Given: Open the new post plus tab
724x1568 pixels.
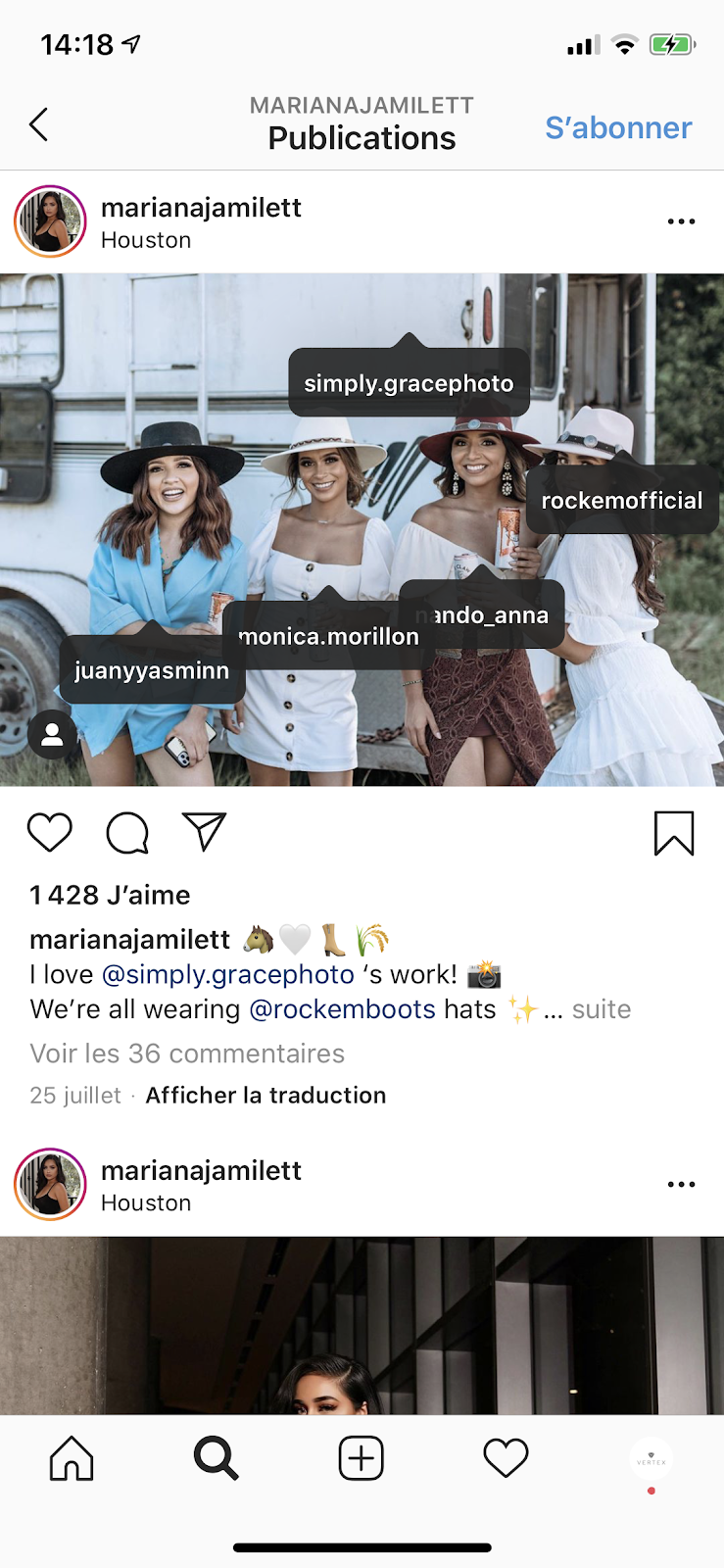Looking at the screenshot, I should 362,1458.
